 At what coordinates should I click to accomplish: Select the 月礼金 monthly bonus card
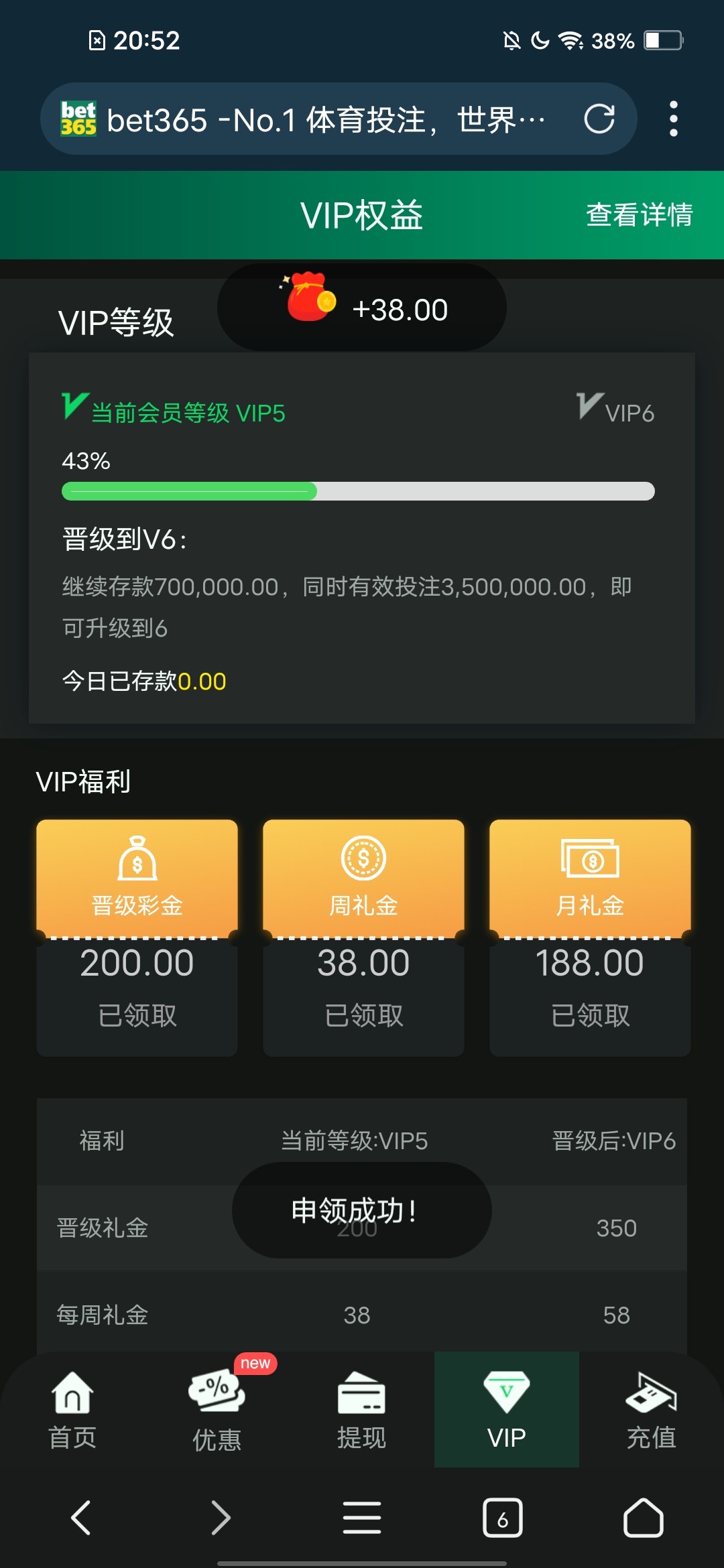pos(590,937)
